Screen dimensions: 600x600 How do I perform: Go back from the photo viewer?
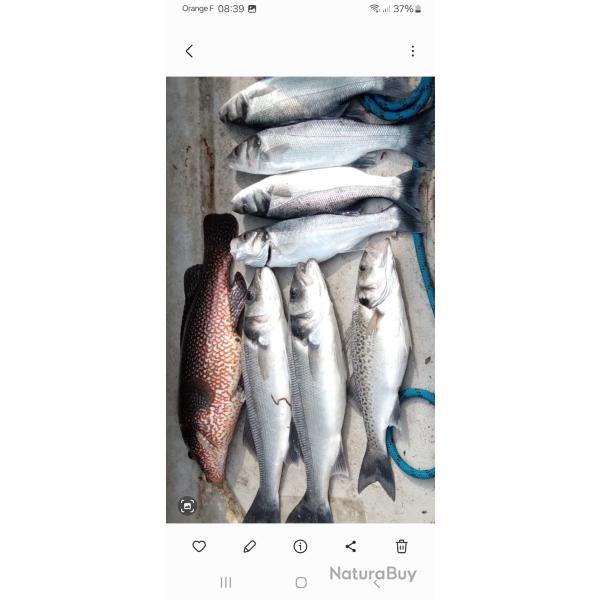(x=189, y=51)
